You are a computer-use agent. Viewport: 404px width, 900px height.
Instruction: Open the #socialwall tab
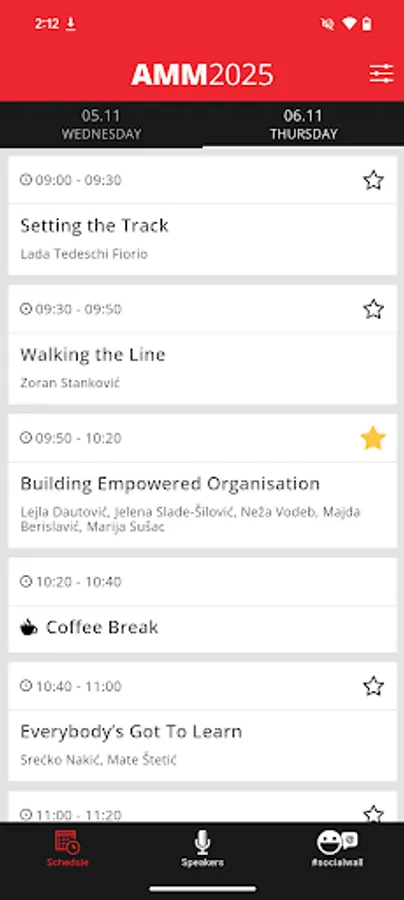[337, 848]
